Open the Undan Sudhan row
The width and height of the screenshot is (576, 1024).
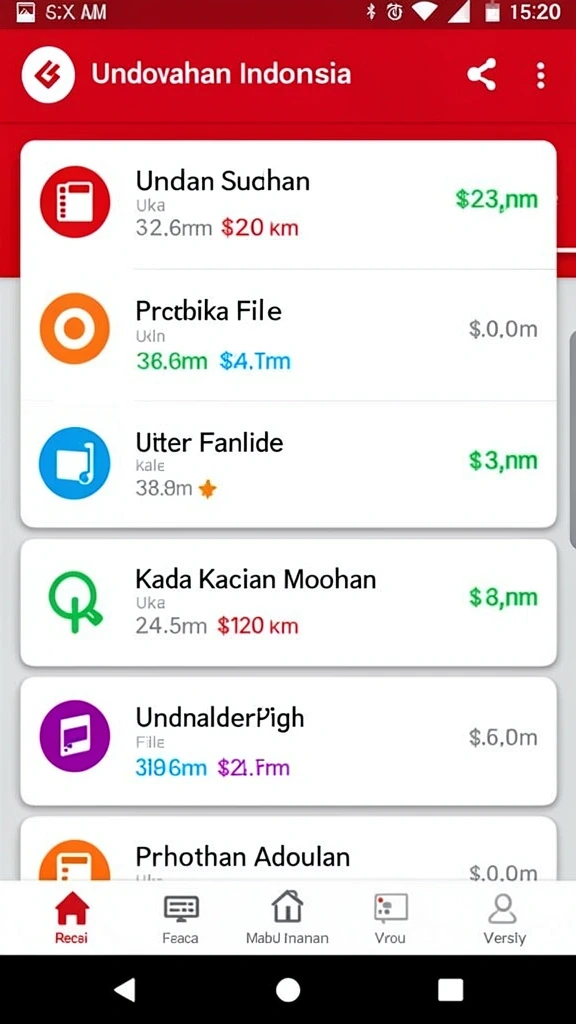[x=289, y=204]
